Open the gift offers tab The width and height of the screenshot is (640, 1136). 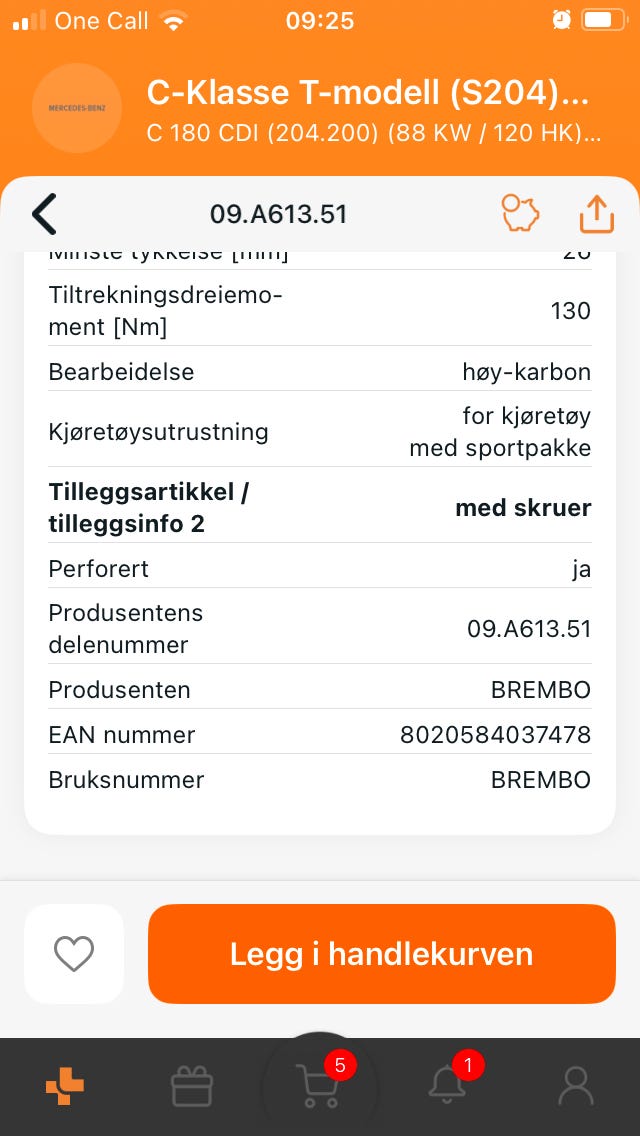[192, 1086]
